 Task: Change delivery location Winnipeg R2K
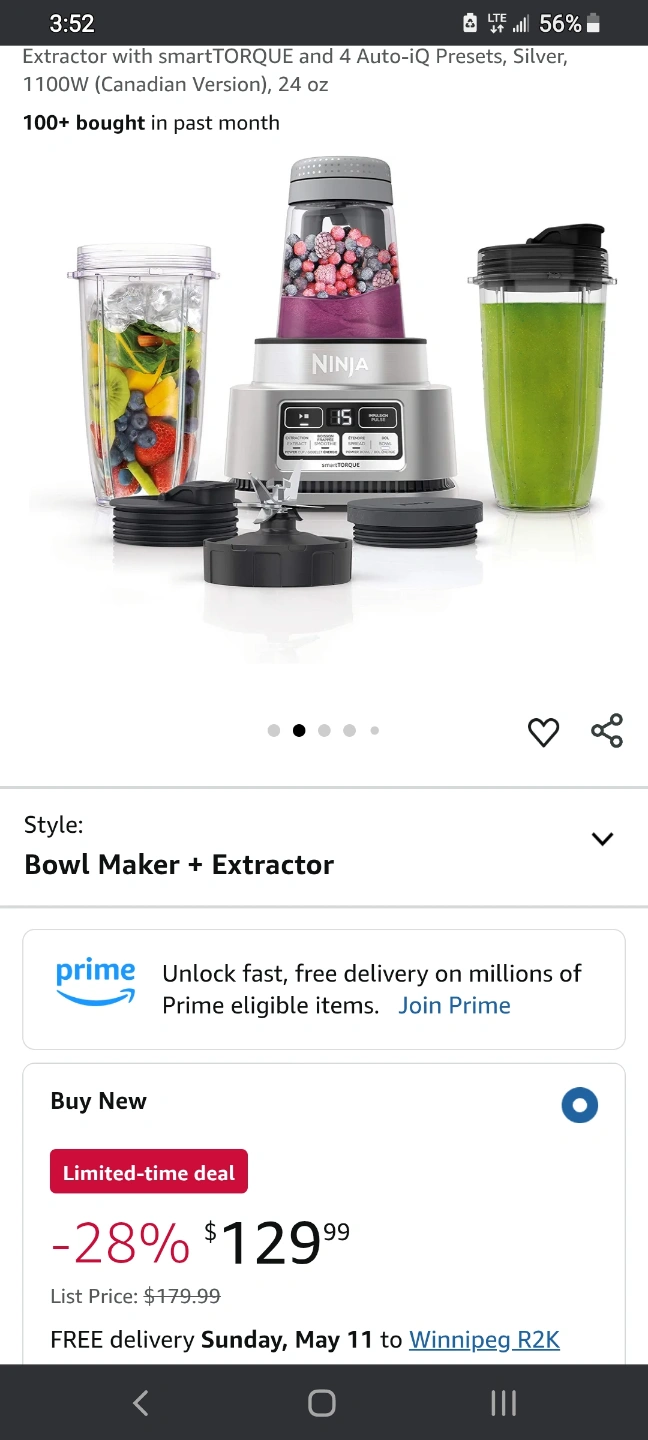tap(484, 1340)
